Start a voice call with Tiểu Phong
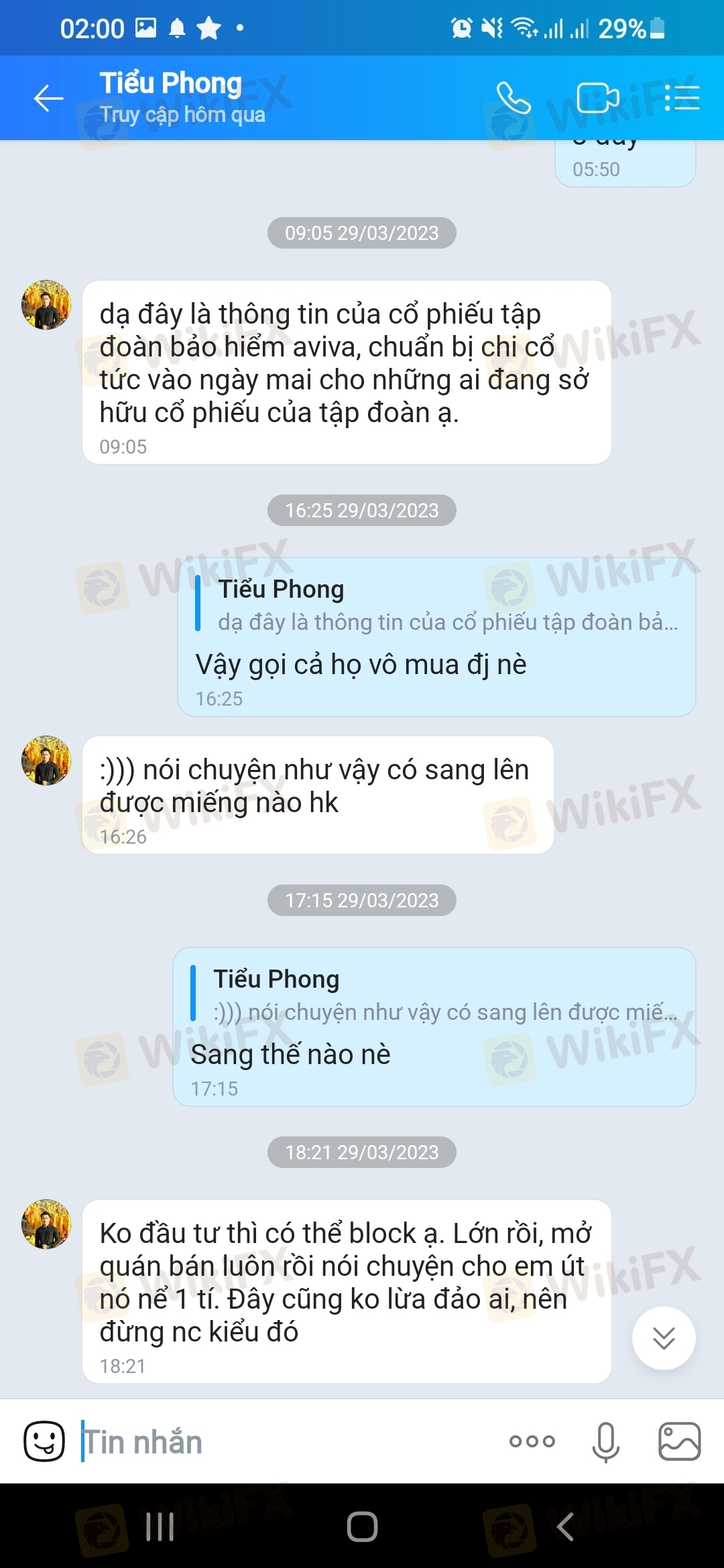This screenshot has height=1568, width=724. point(514,99)
